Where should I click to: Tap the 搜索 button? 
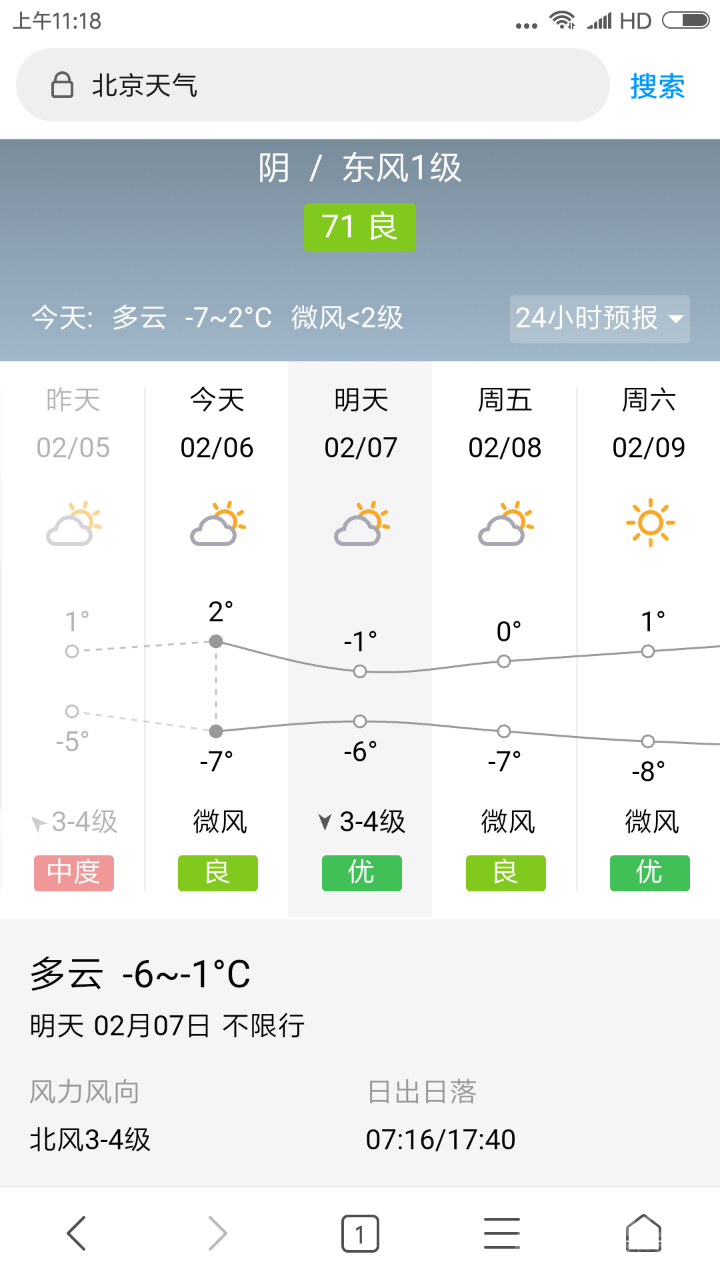657,85
